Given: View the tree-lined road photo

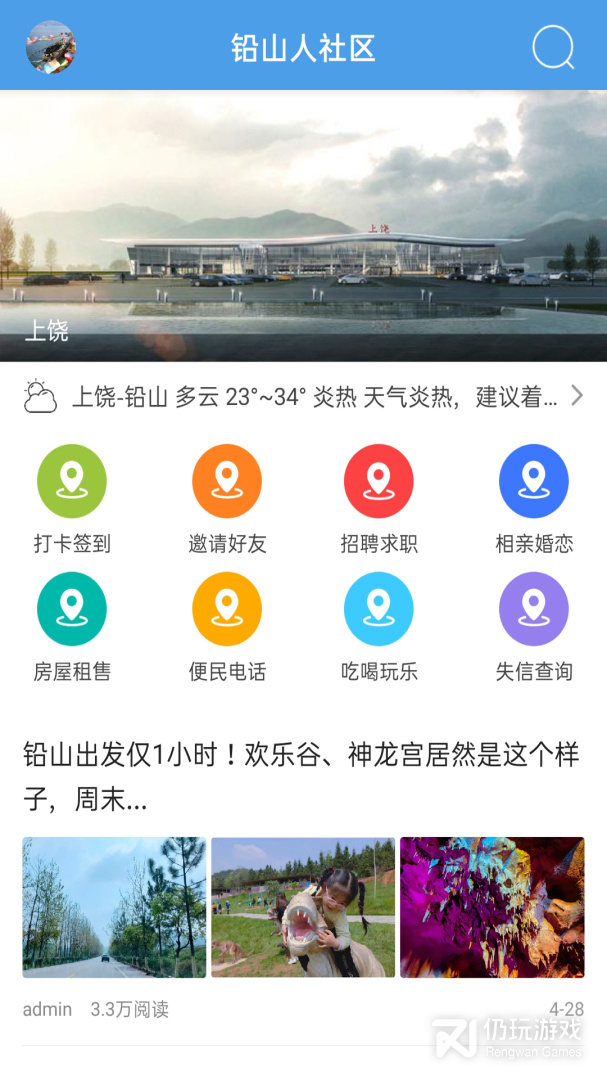Looking at the screenshot, I should 114,907.
